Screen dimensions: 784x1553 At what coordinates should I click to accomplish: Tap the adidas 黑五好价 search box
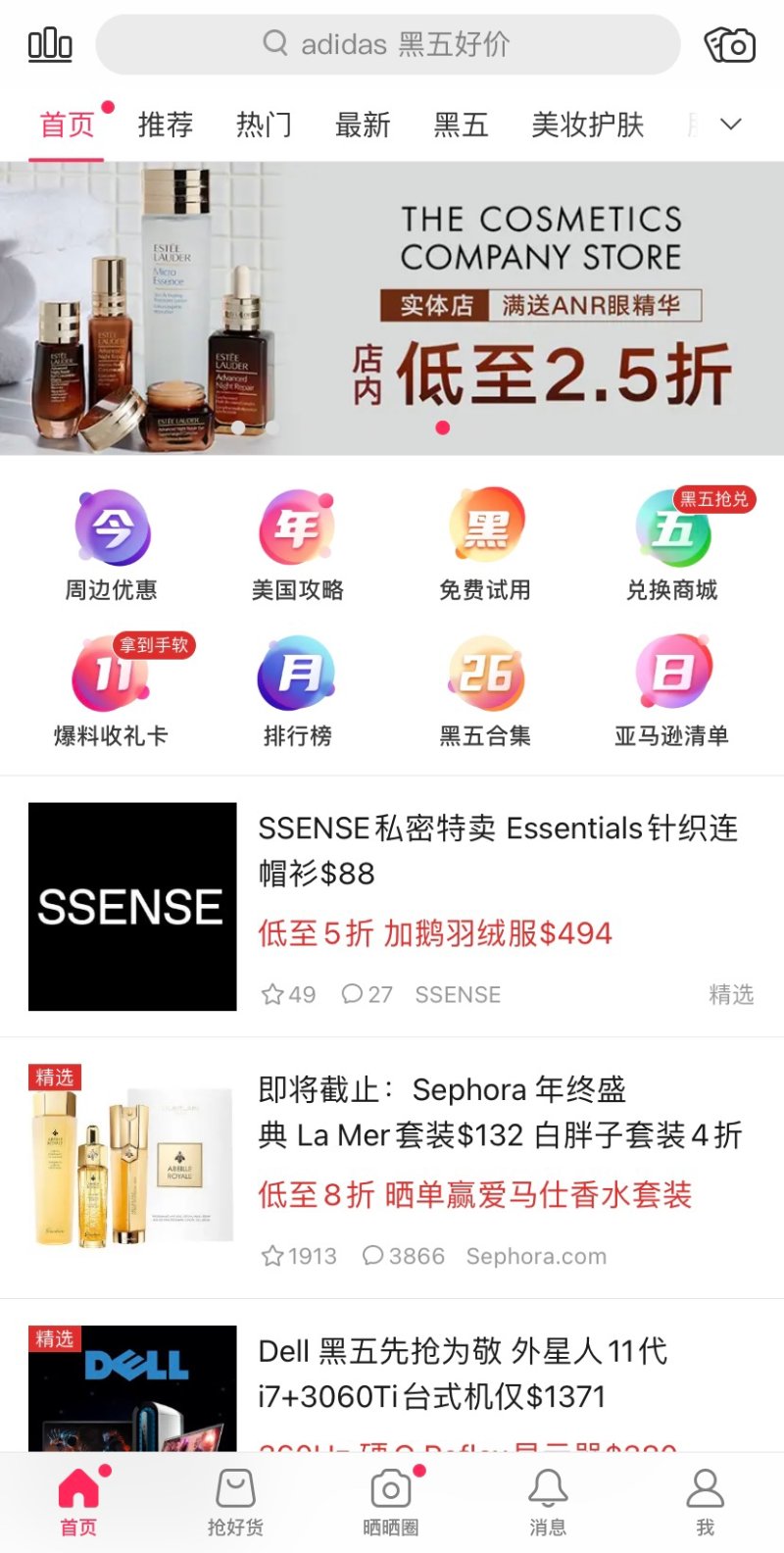(388, 44)
